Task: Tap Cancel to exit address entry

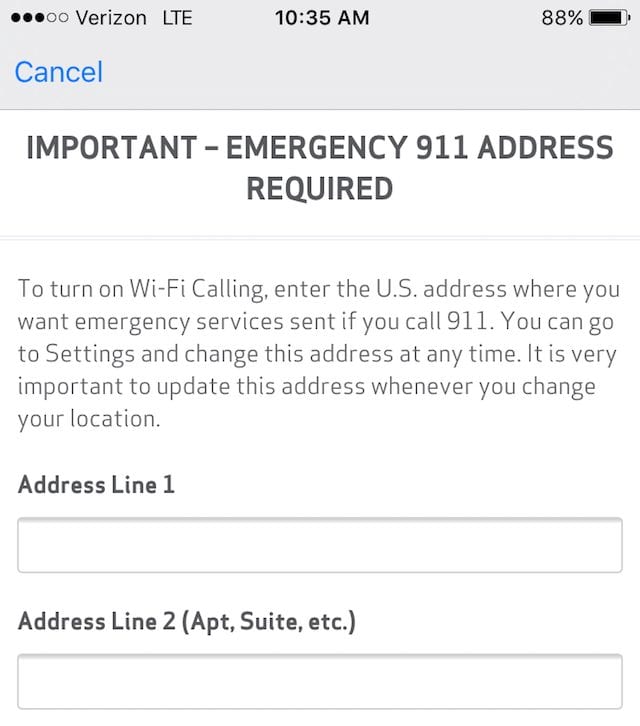Action: click(x=58, y=72)
